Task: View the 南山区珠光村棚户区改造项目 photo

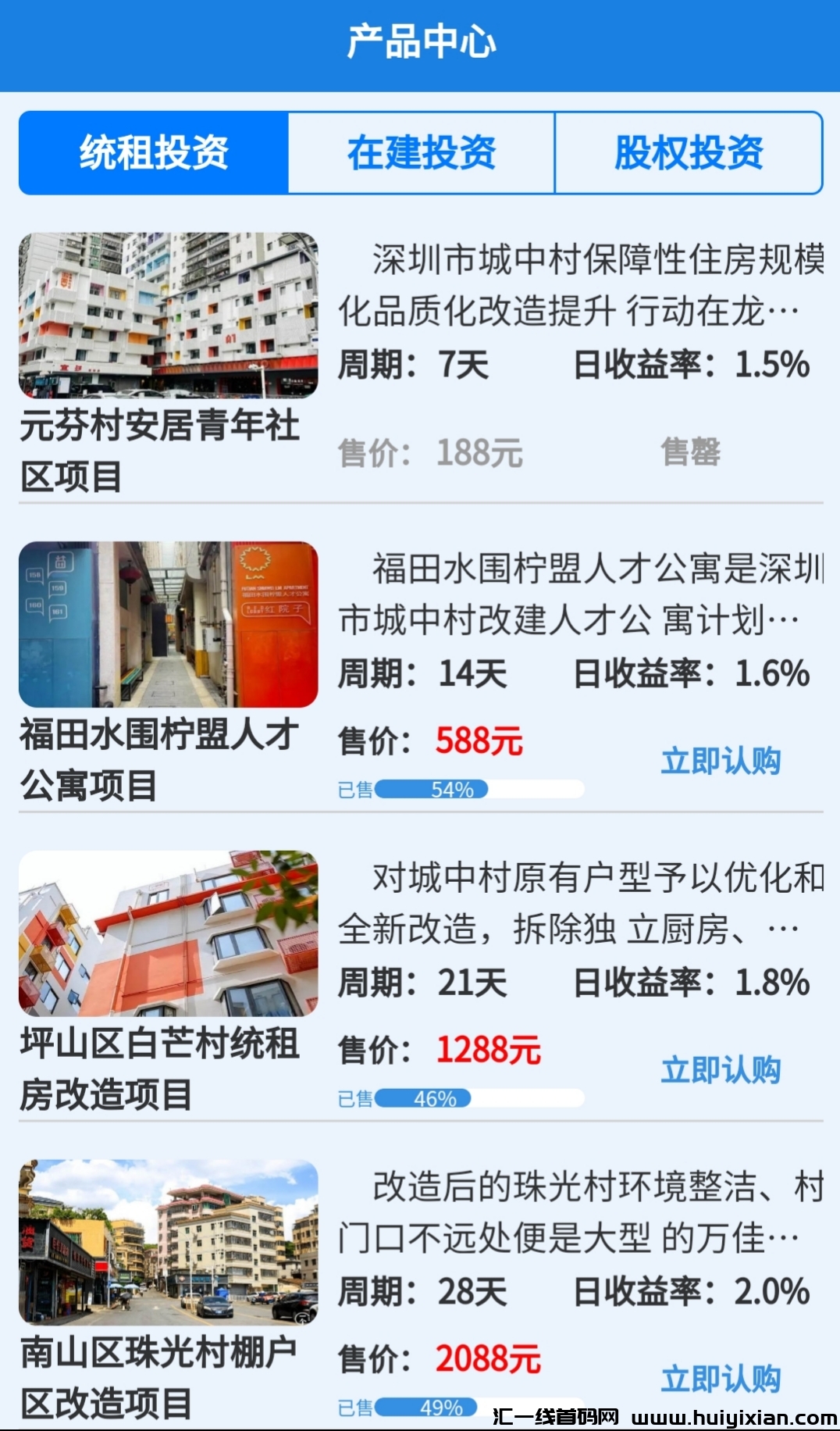Action: (168, 1242)
